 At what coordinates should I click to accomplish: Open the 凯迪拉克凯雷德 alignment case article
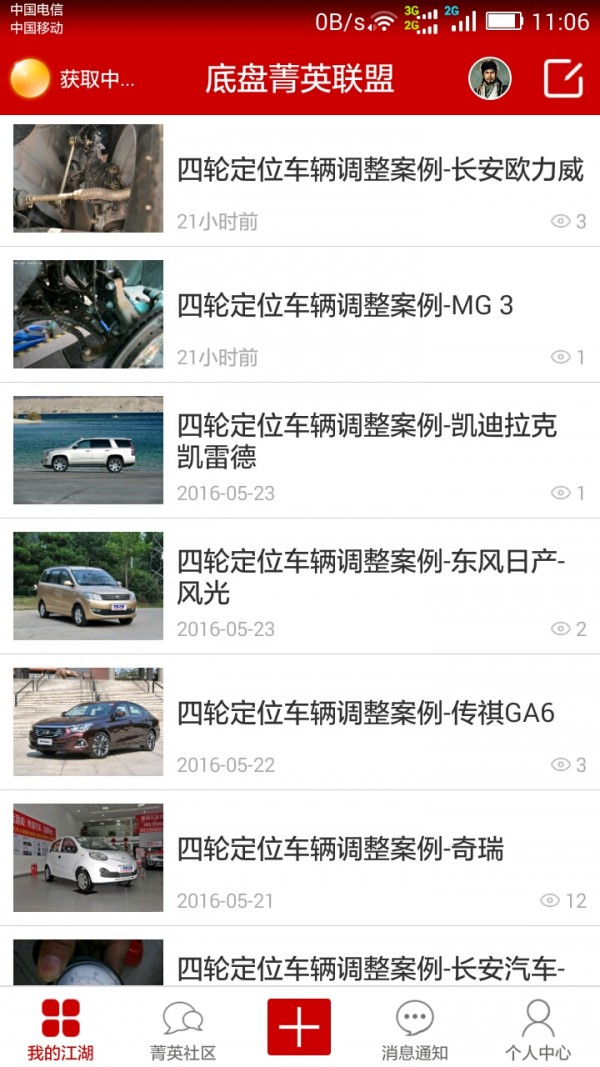point(367,441)
